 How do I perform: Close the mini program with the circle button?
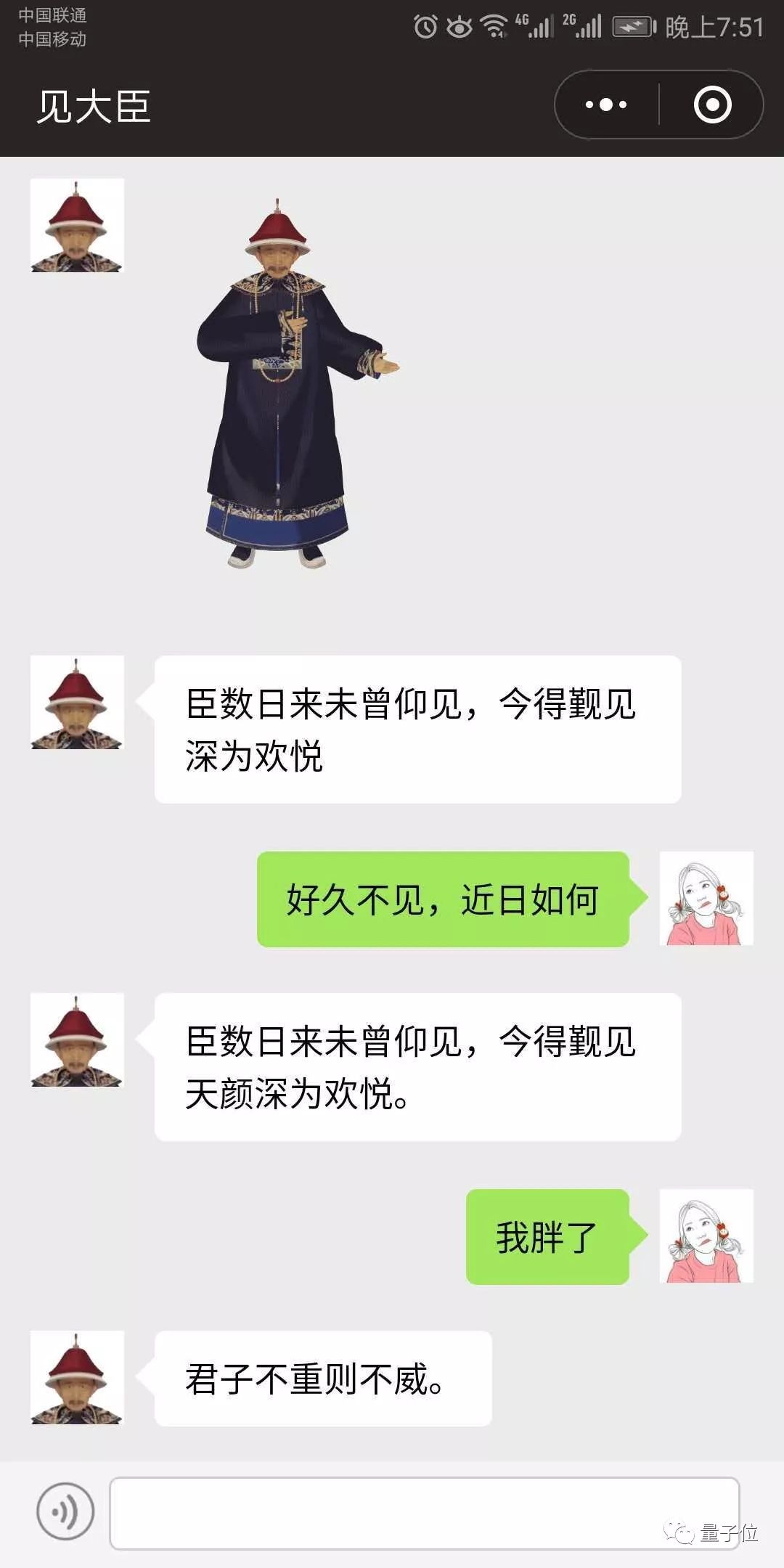712,105
